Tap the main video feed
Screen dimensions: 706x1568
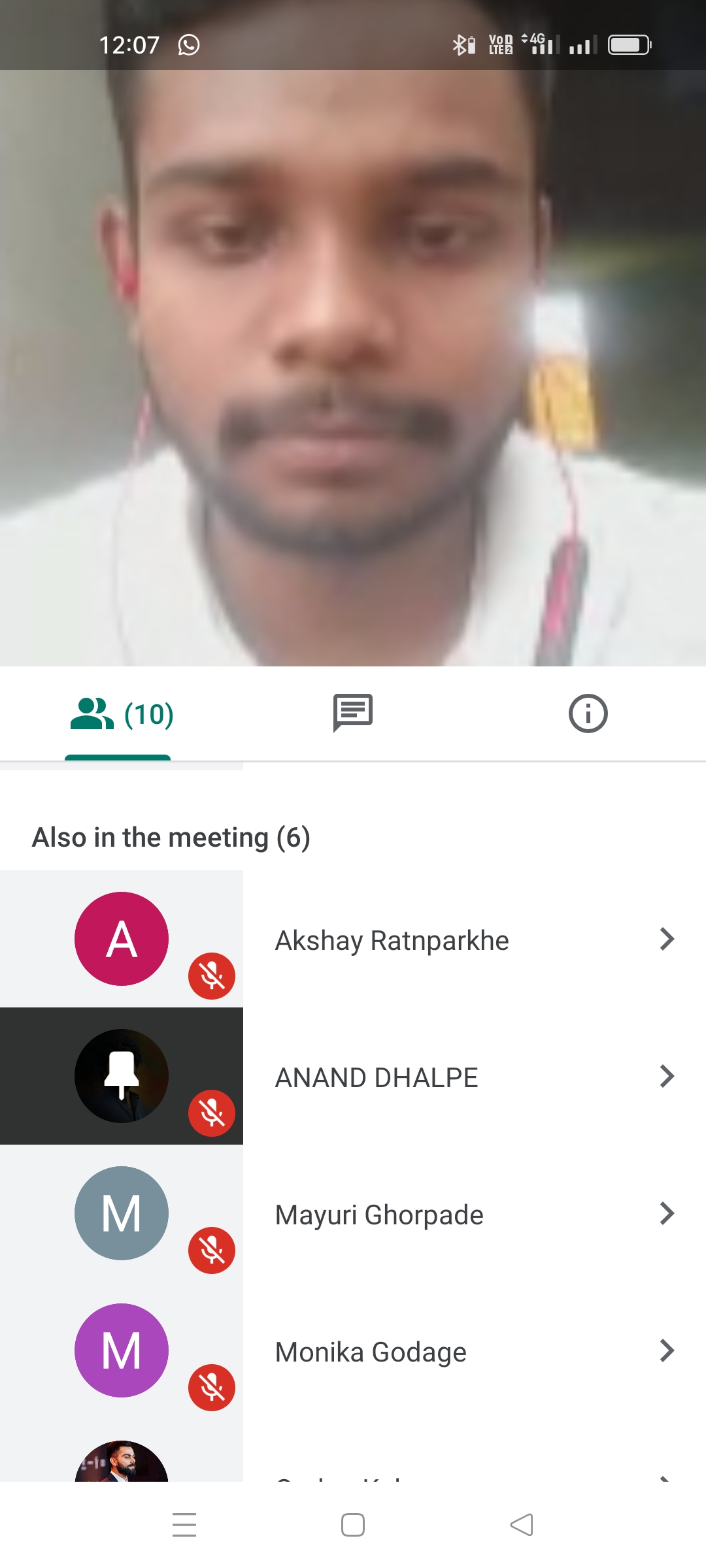tap(353, 366)
